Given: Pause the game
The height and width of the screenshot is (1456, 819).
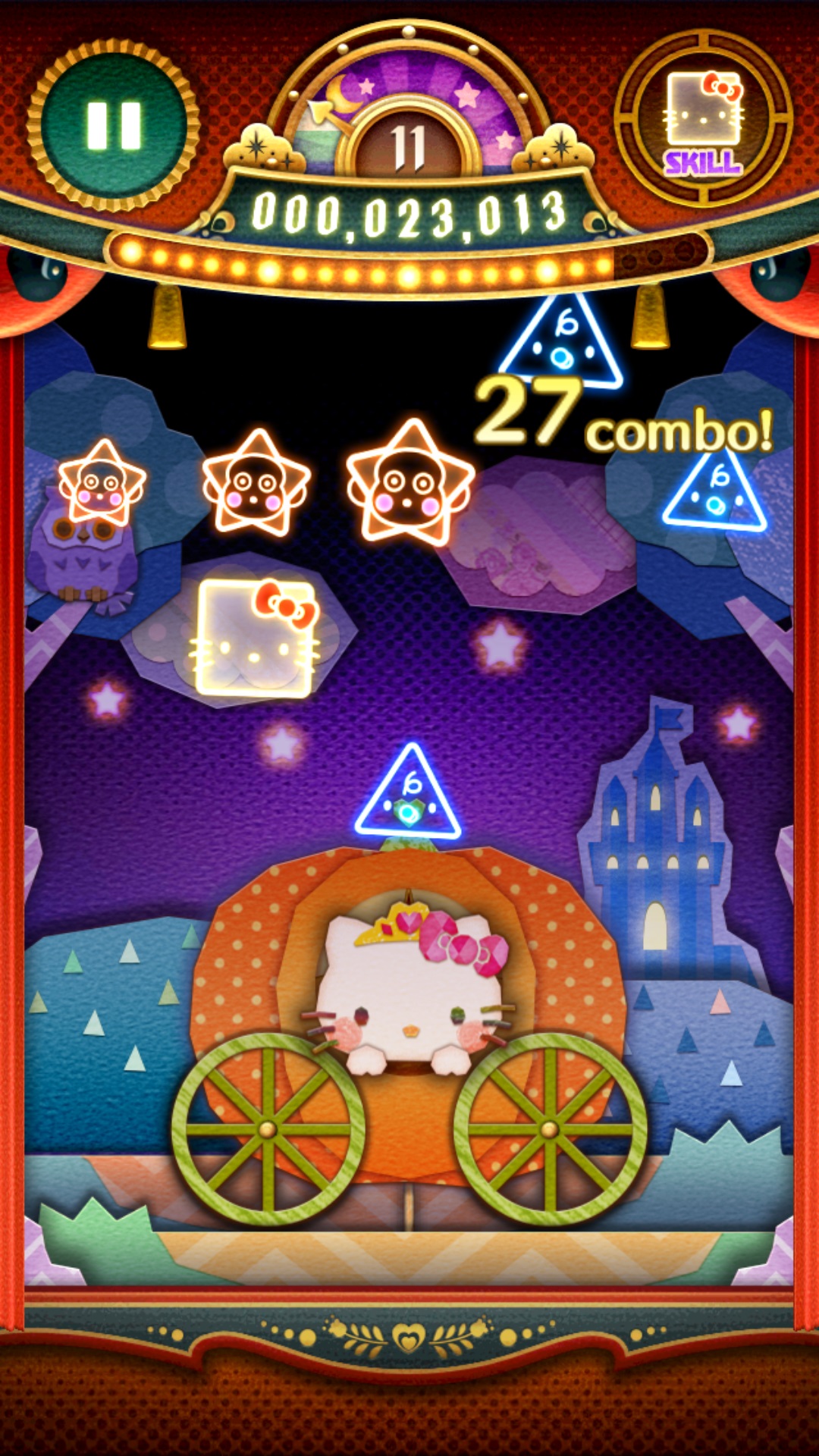Looking at the screenshot, I should coord(114,125).
